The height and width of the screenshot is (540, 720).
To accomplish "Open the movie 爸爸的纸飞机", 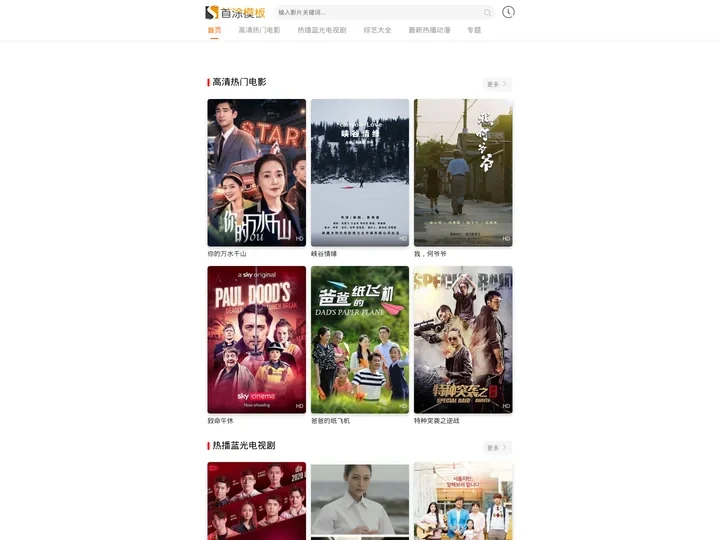I will [x=359, y=340].
